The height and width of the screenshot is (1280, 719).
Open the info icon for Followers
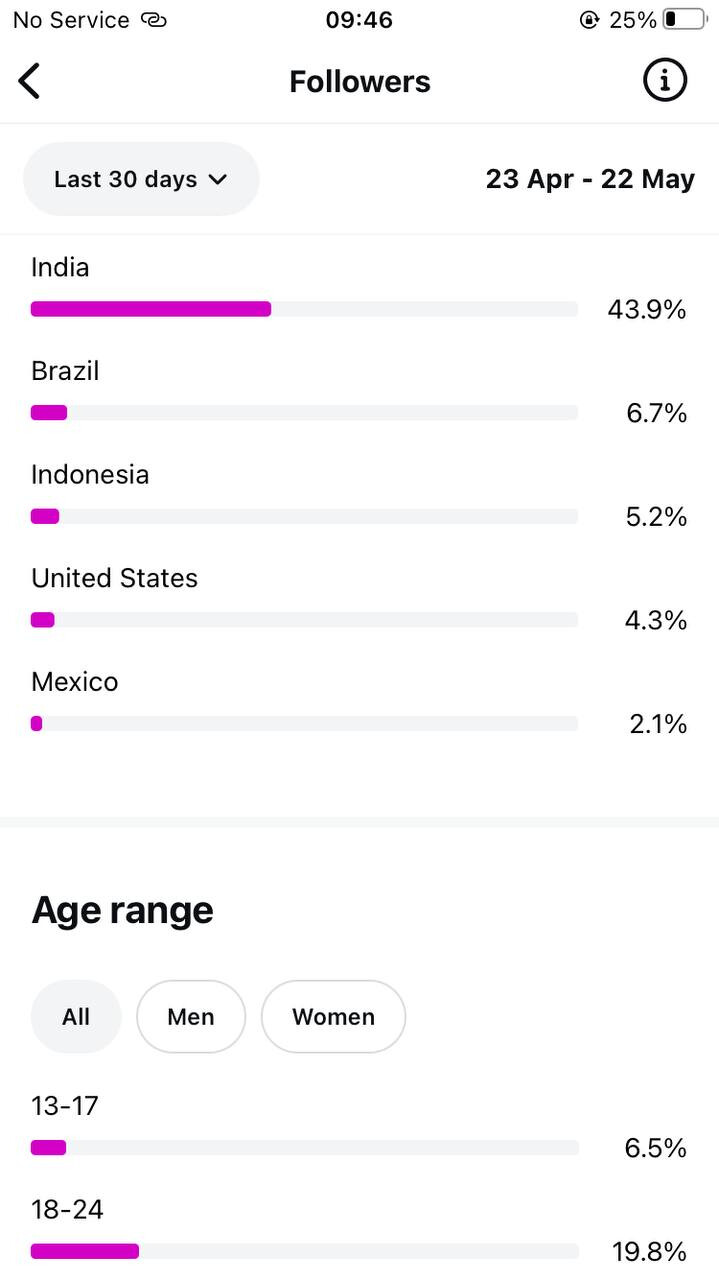[665, 80]
